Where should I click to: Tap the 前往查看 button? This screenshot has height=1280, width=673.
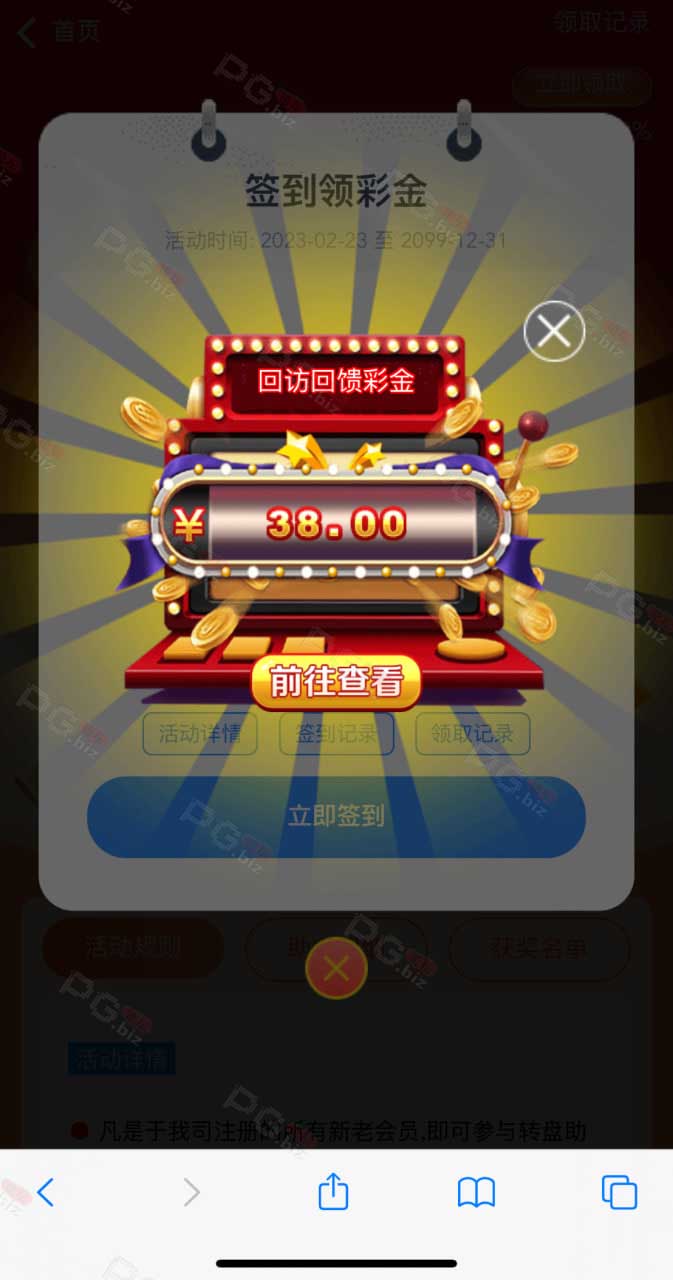point(335,682)
